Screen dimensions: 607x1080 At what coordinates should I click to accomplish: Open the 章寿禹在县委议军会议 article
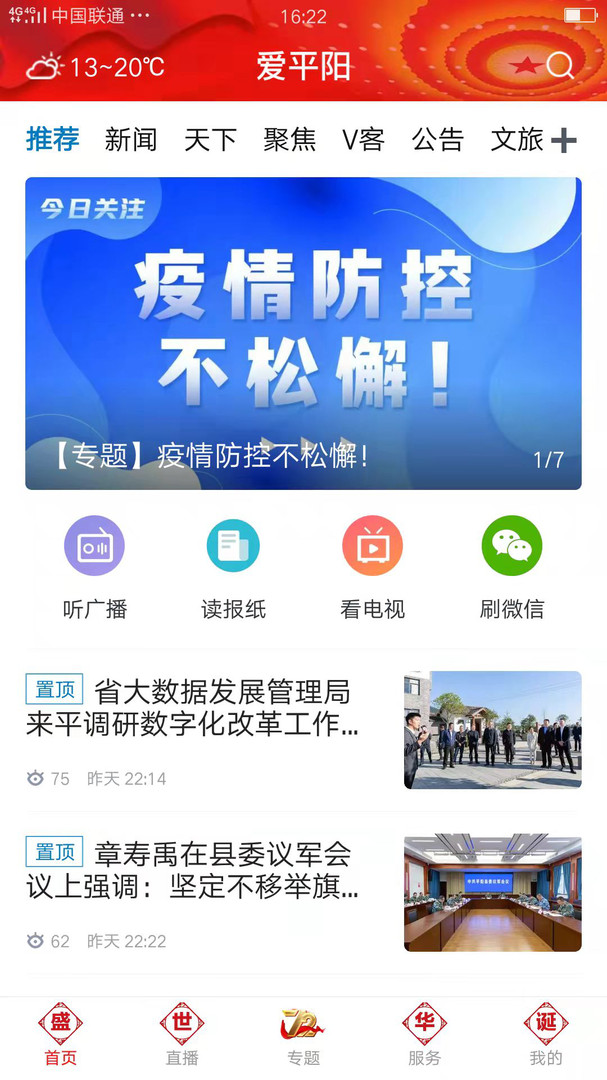(200, 869)
